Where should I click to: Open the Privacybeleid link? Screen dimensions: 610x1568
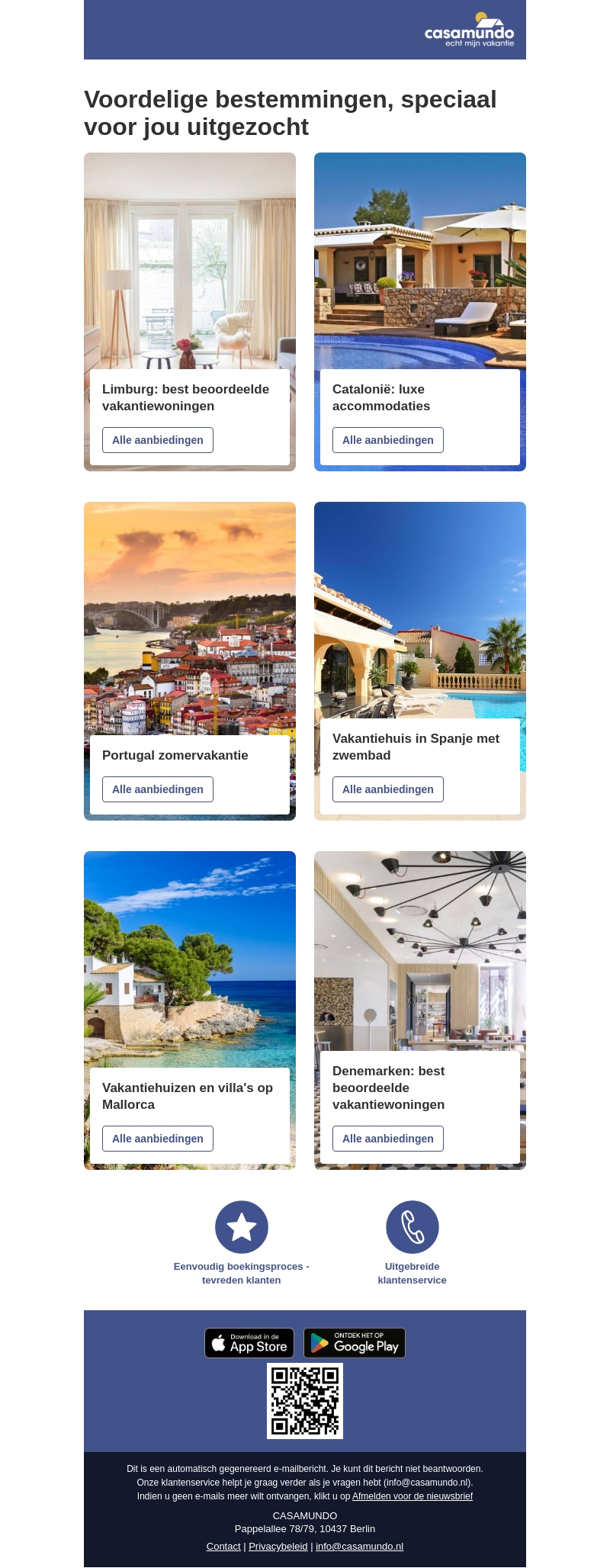278,1547
